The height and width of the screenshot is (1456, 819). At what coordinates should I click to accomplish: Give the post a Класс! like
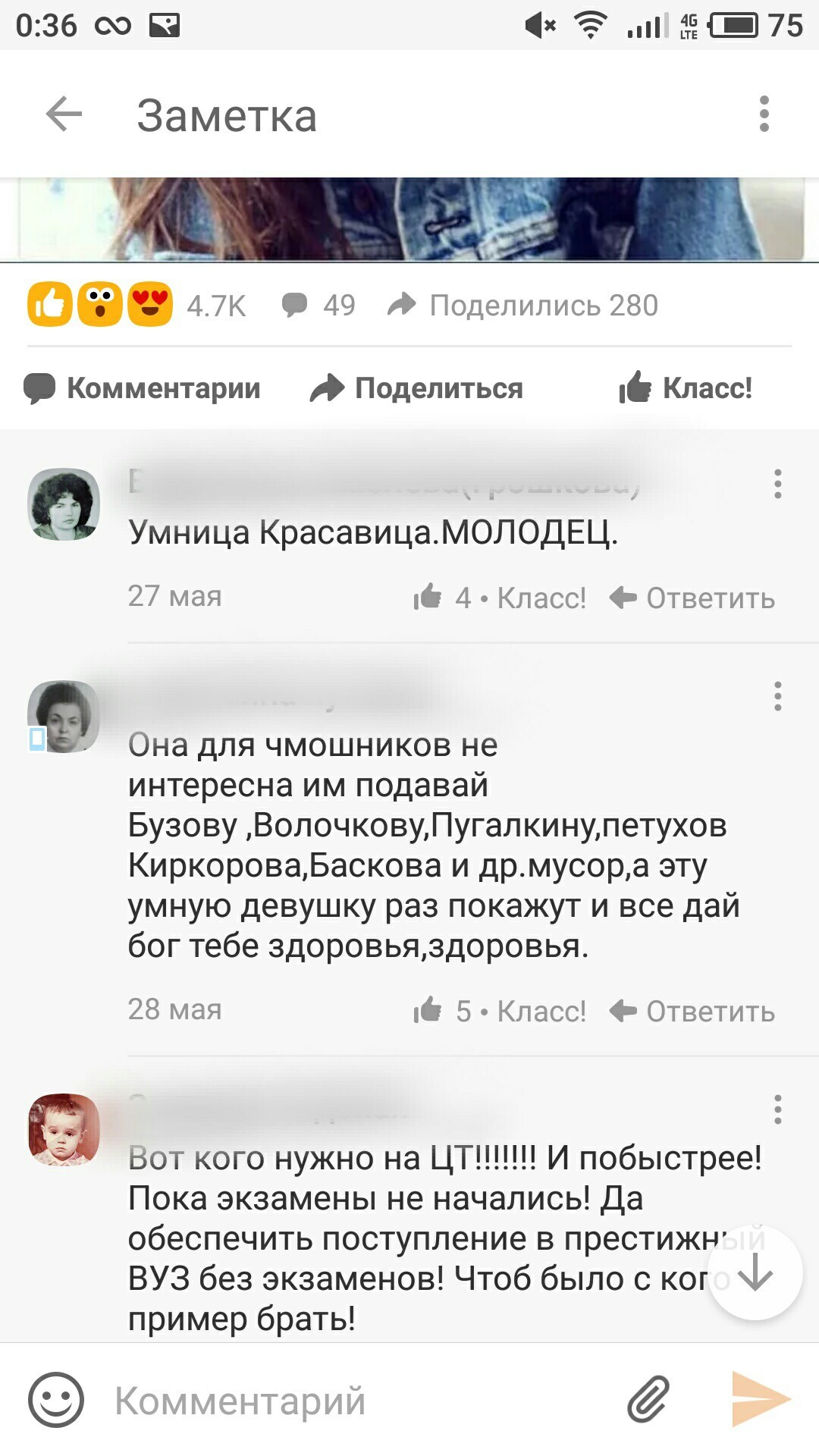(x=686, y=388)
